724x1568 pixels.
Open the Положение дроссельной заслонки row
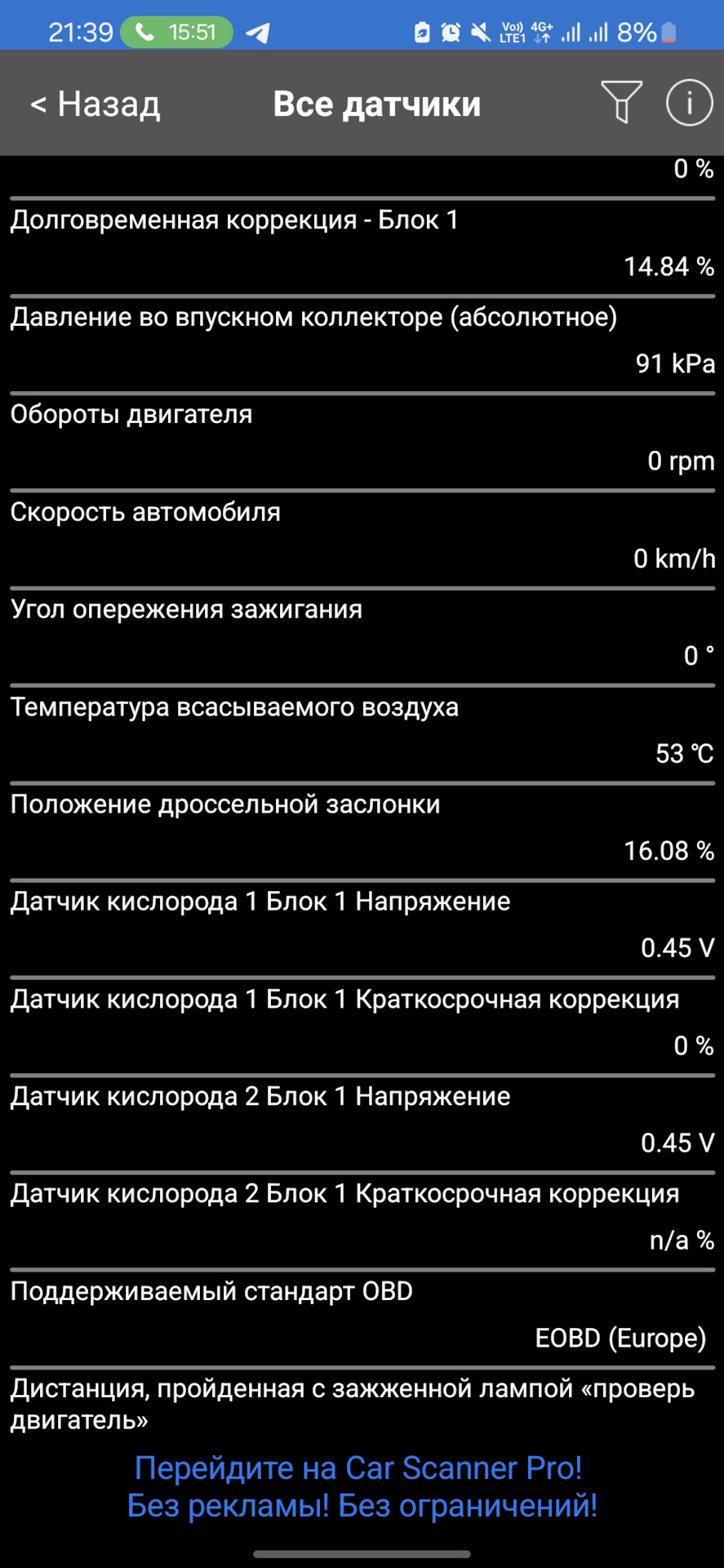[x=362, y=827]
